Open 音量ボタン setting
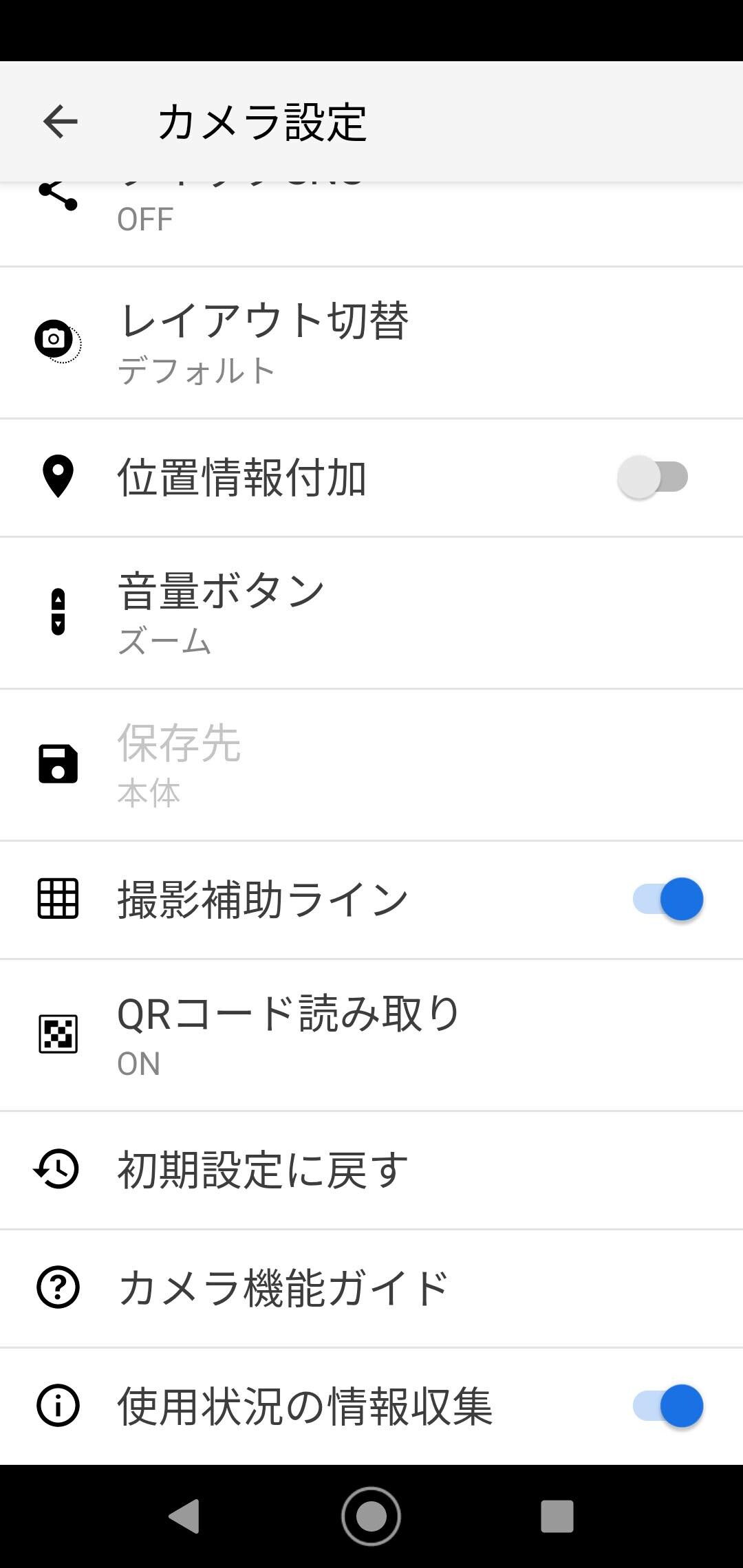Screen dimensions: 743x1568 pyautogui.click(x=371, y=612)
